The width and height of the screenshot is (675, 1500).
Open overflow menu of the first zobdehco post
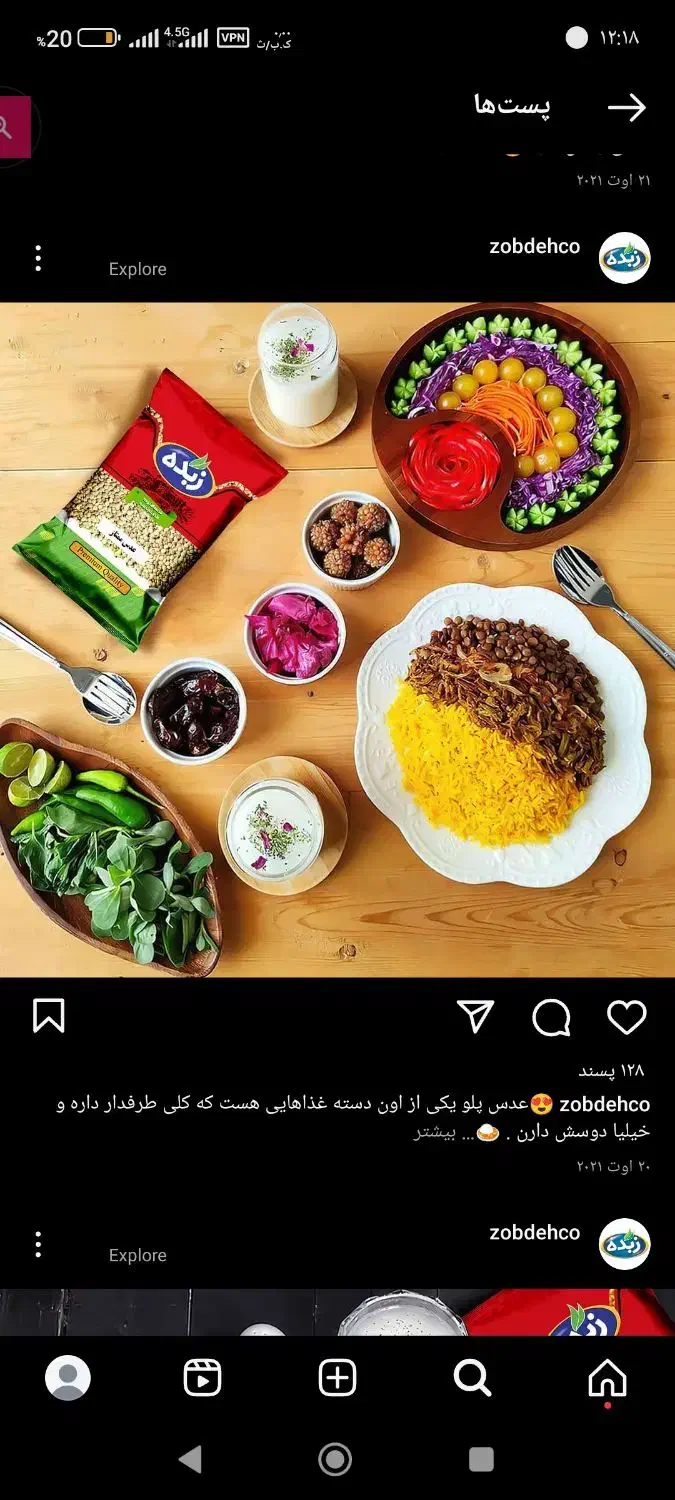[x=38, y=258]
